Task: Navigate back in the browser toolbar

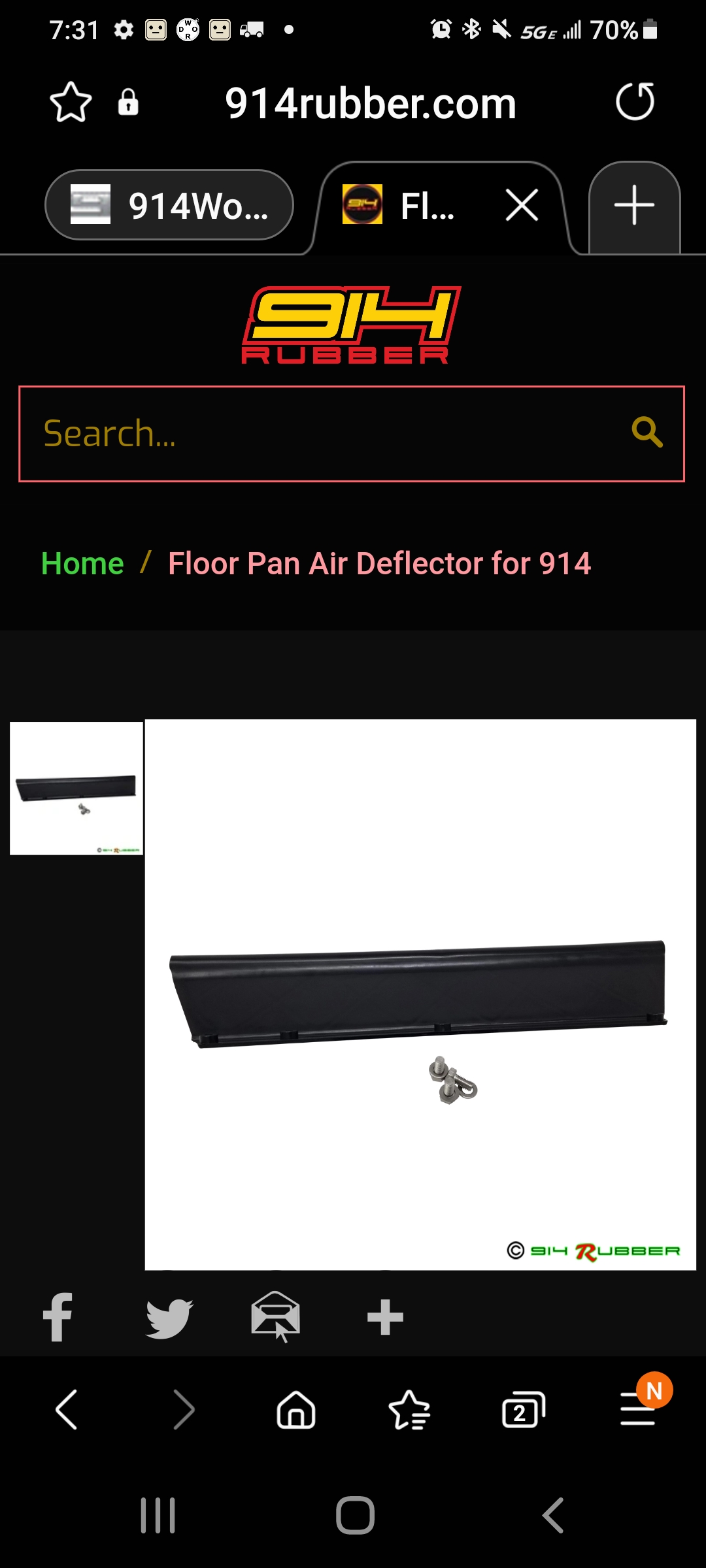Action: [x=67, y=1410]
